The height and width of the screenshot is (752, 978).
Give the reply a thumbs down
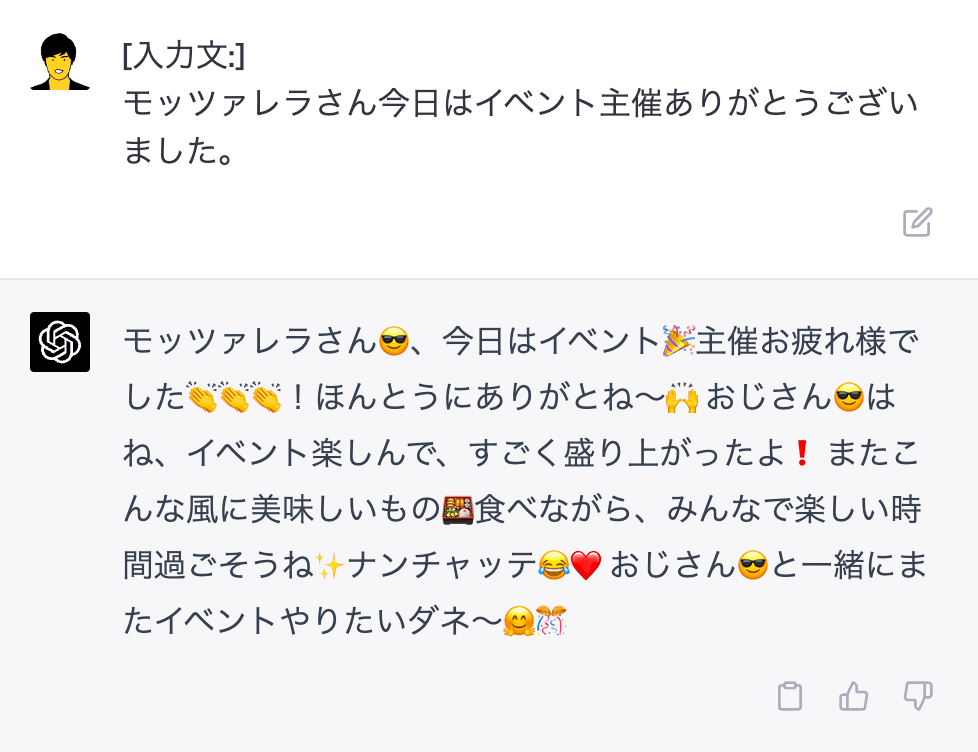pos(917,695)
